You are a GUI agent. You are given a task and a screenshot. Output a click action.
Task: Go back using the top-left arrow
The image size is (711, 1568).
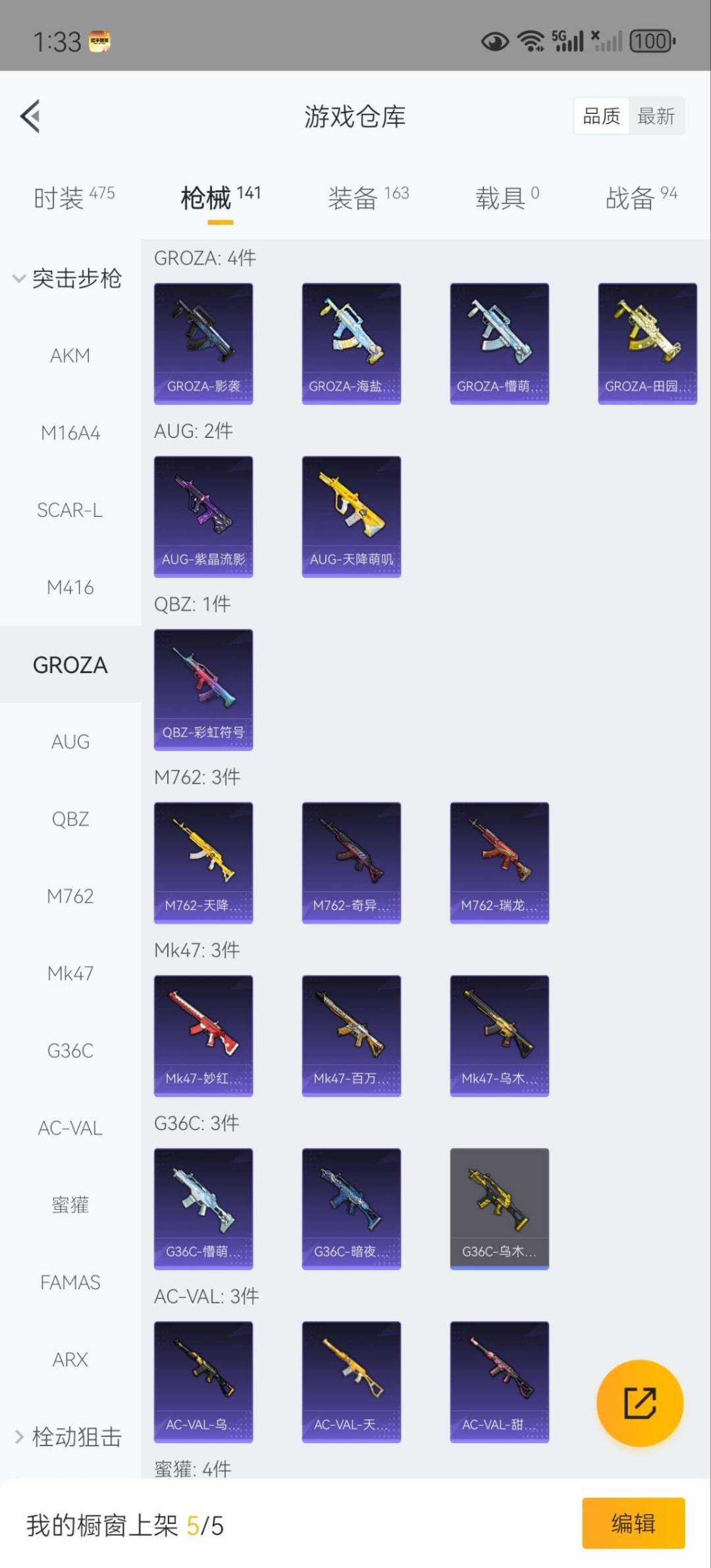[x=30, y=117]
